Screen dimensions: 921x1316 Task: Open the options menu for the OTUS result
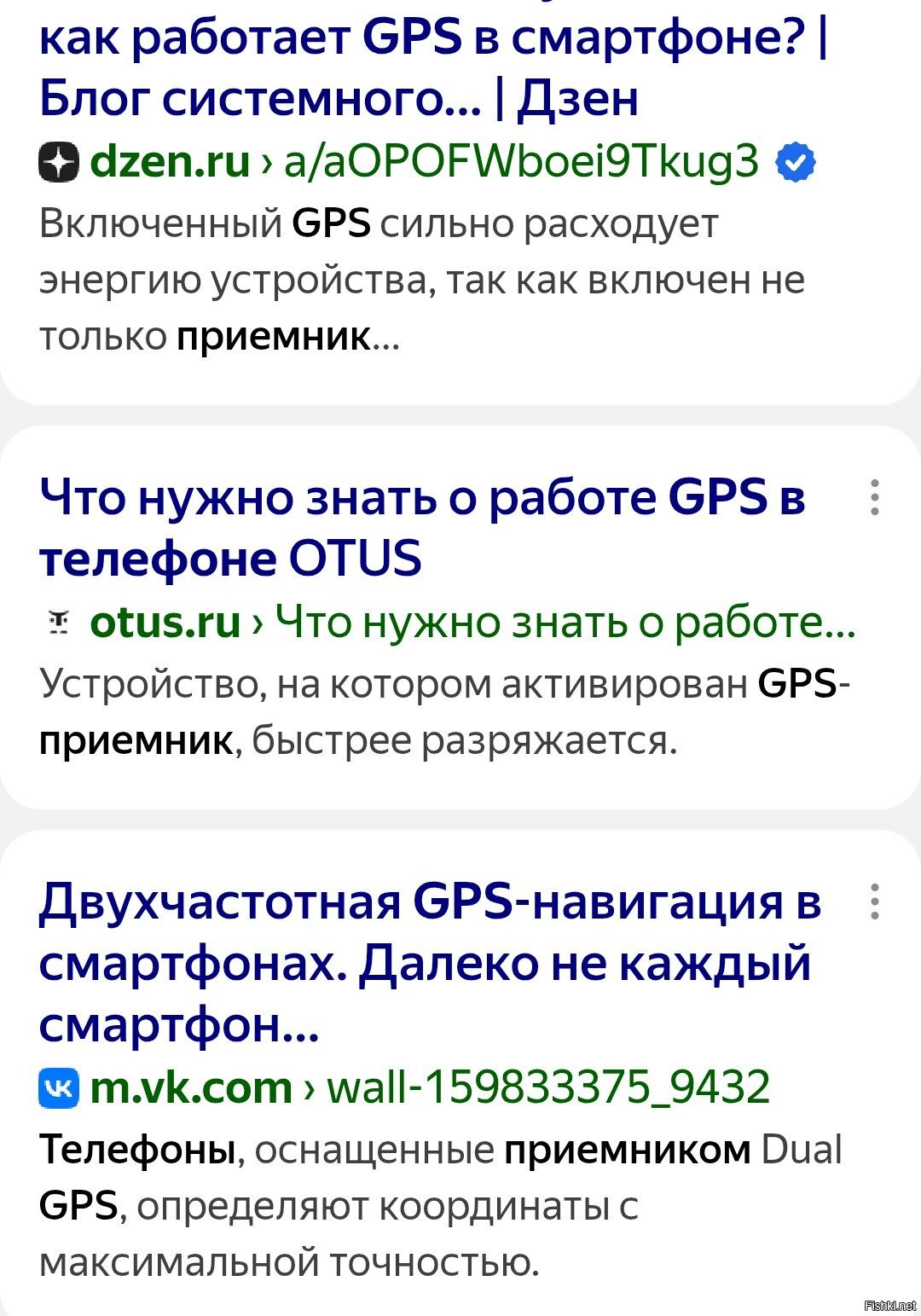coord(874,497)
